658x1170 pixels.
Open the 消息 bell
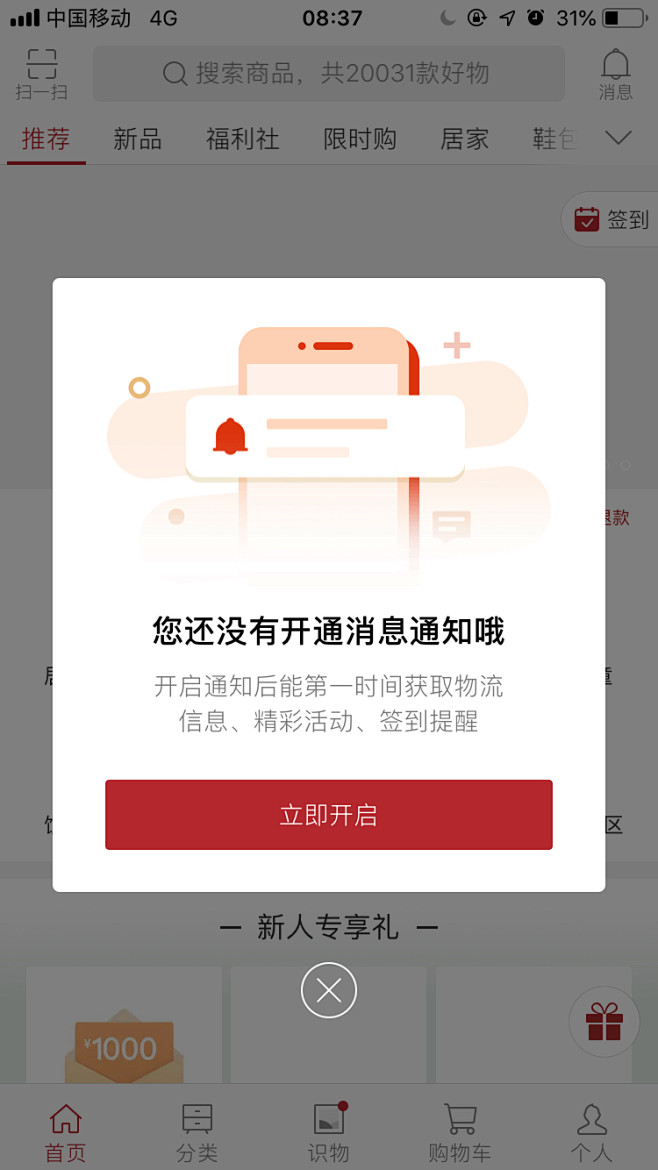(615, 74)
